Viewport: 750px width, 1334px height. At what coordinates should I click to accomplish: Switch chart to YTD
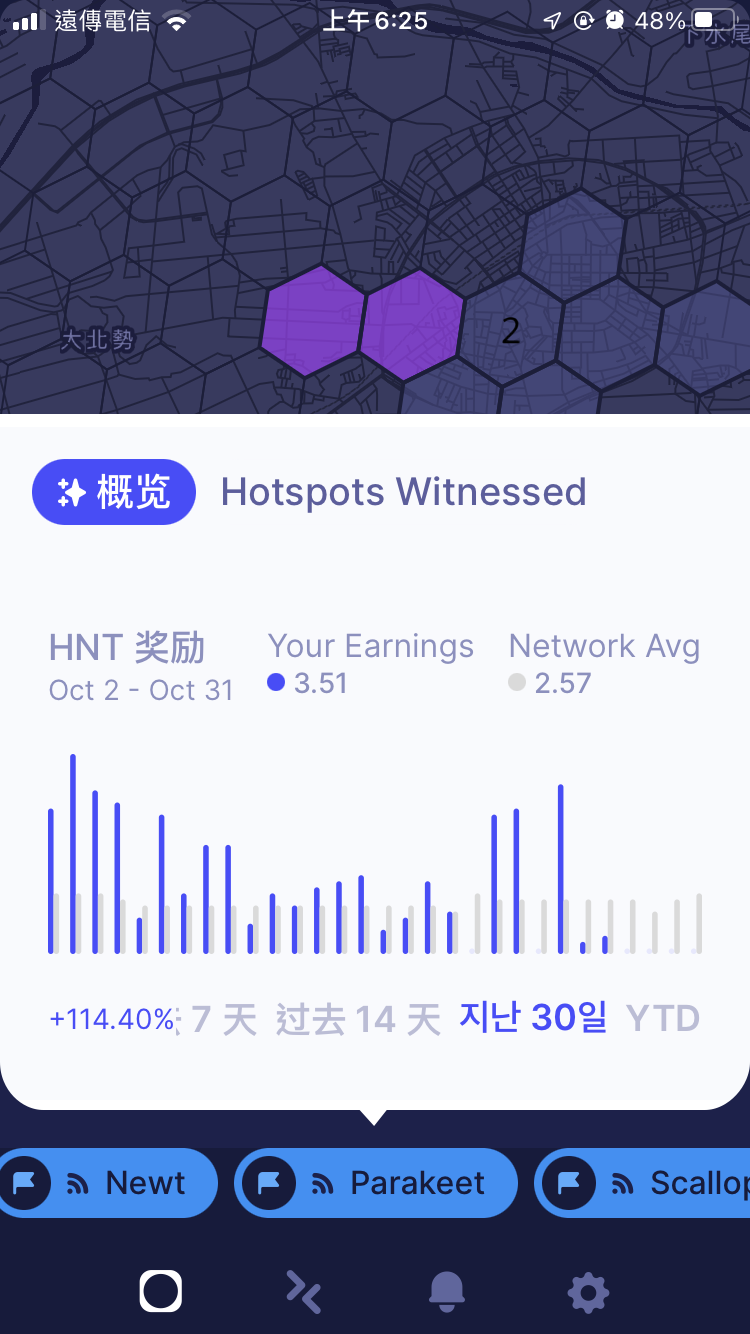coord(662,1018)
